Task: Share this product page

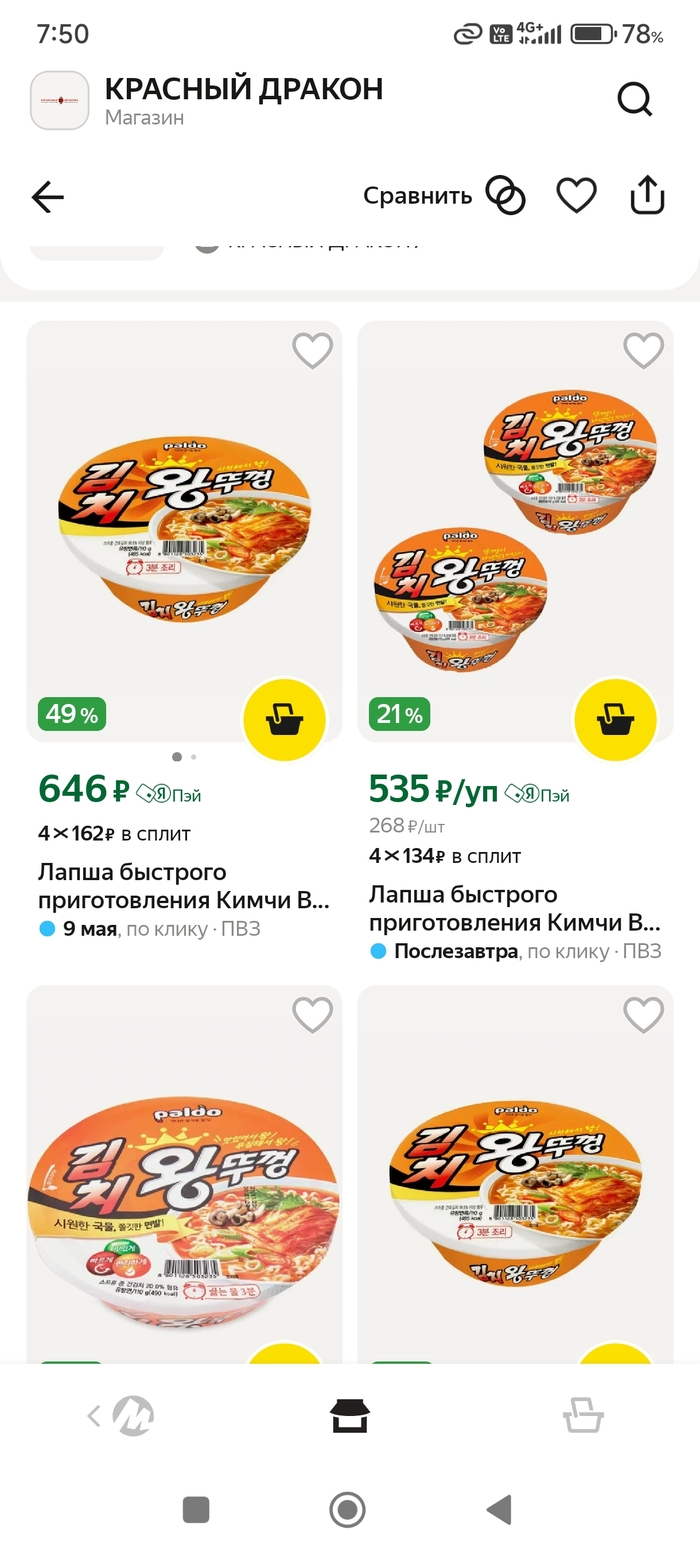Action: [647, 196]
